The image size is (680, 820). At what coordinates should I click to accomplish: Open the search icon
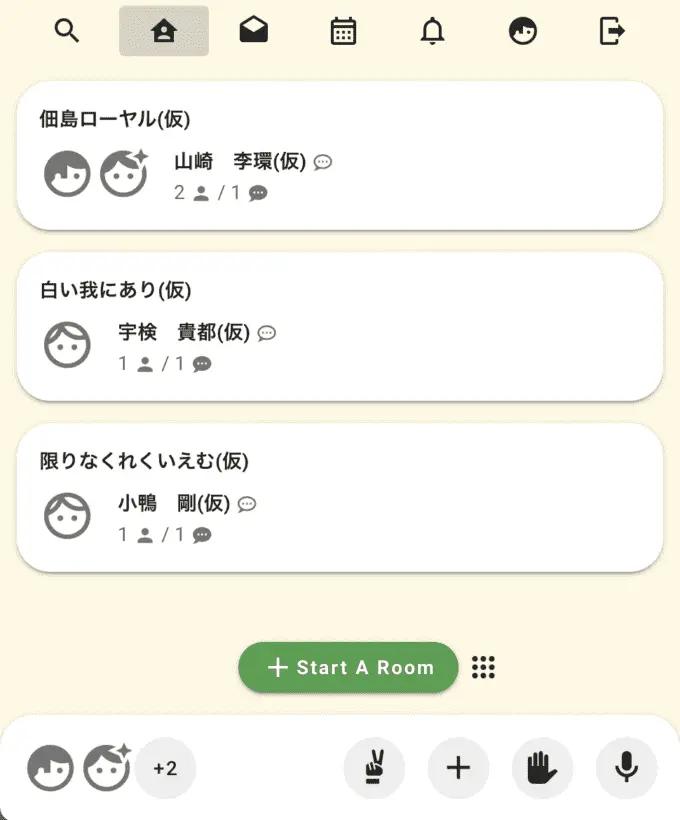(x=67, y=31)
